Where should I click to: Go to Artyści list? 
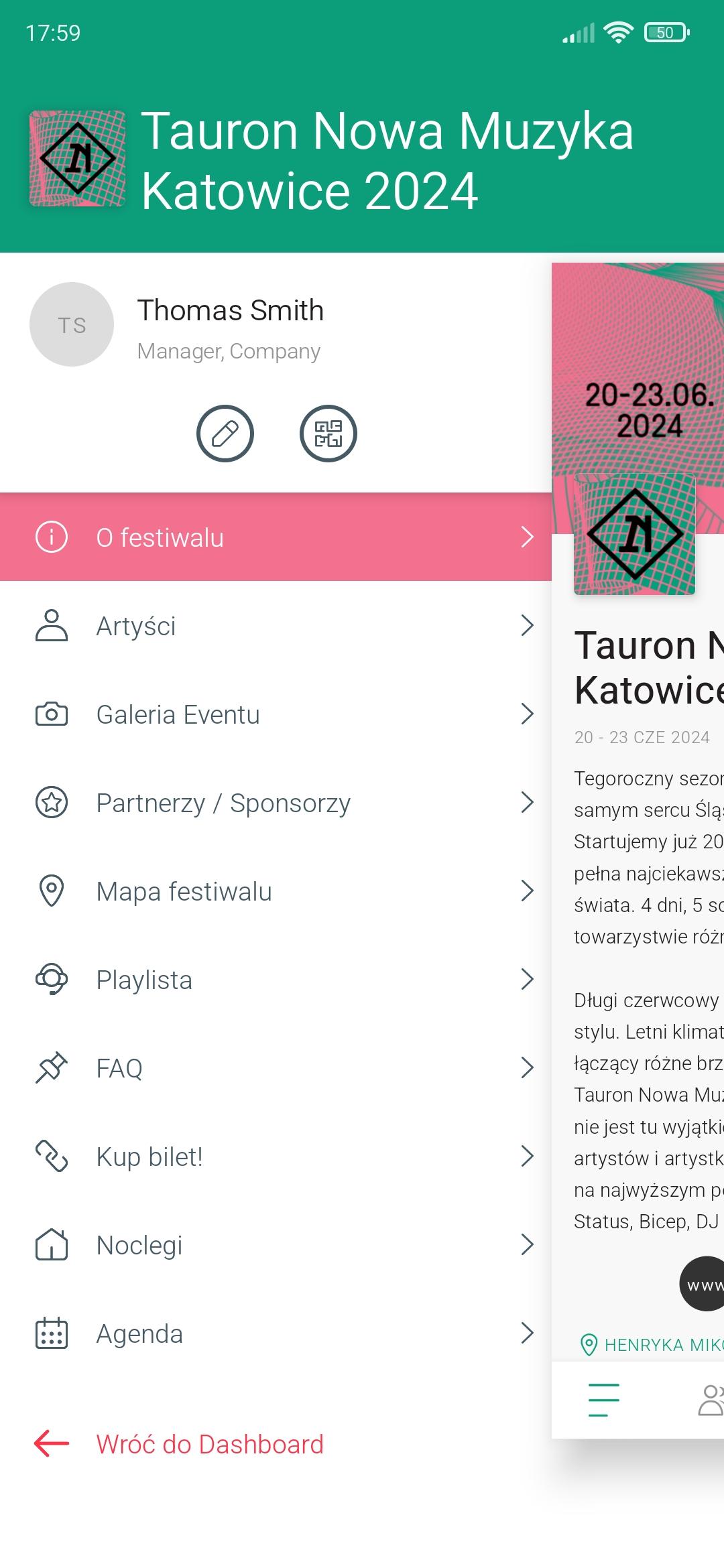point(276,626)
